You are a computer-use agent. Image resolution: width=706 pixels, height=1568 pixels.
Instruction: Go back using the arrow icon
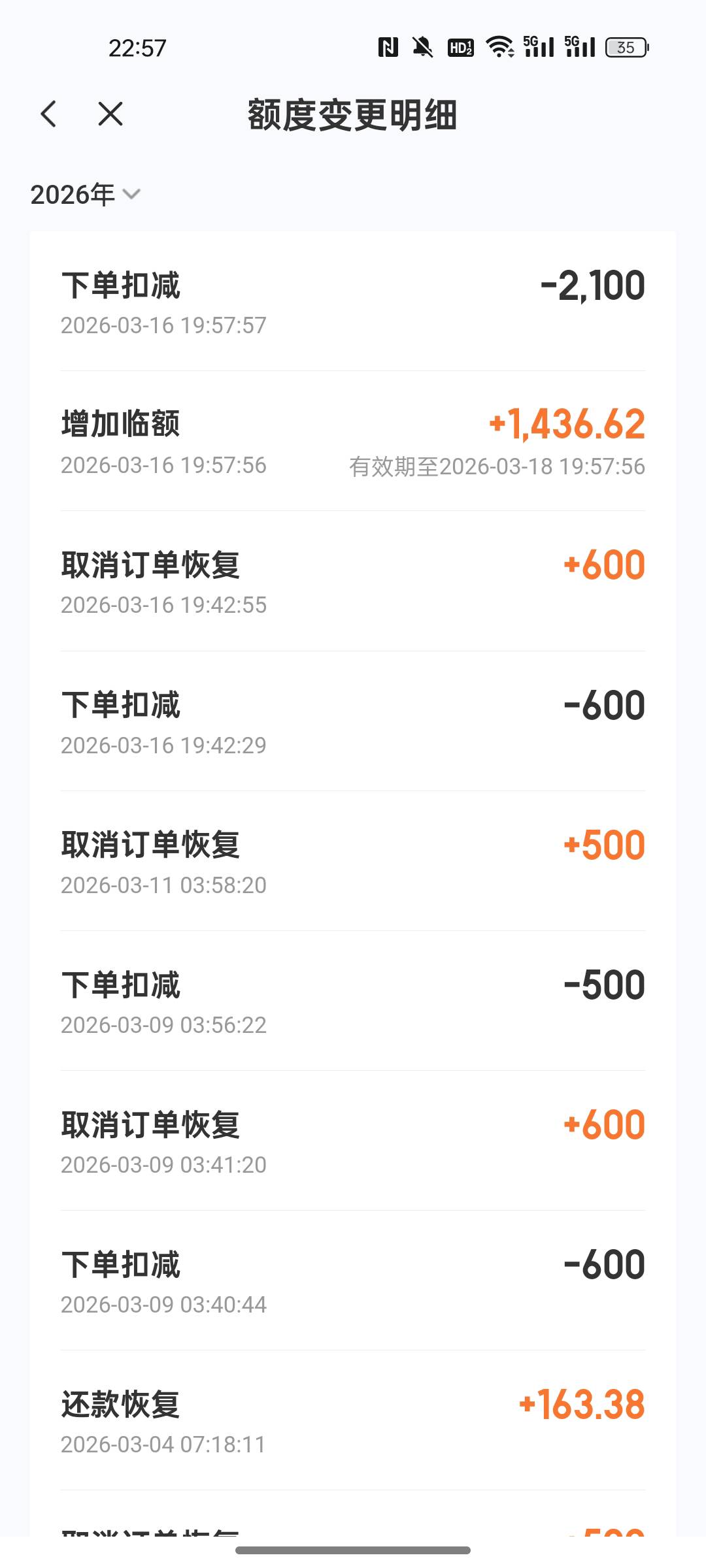coord(49,114)
